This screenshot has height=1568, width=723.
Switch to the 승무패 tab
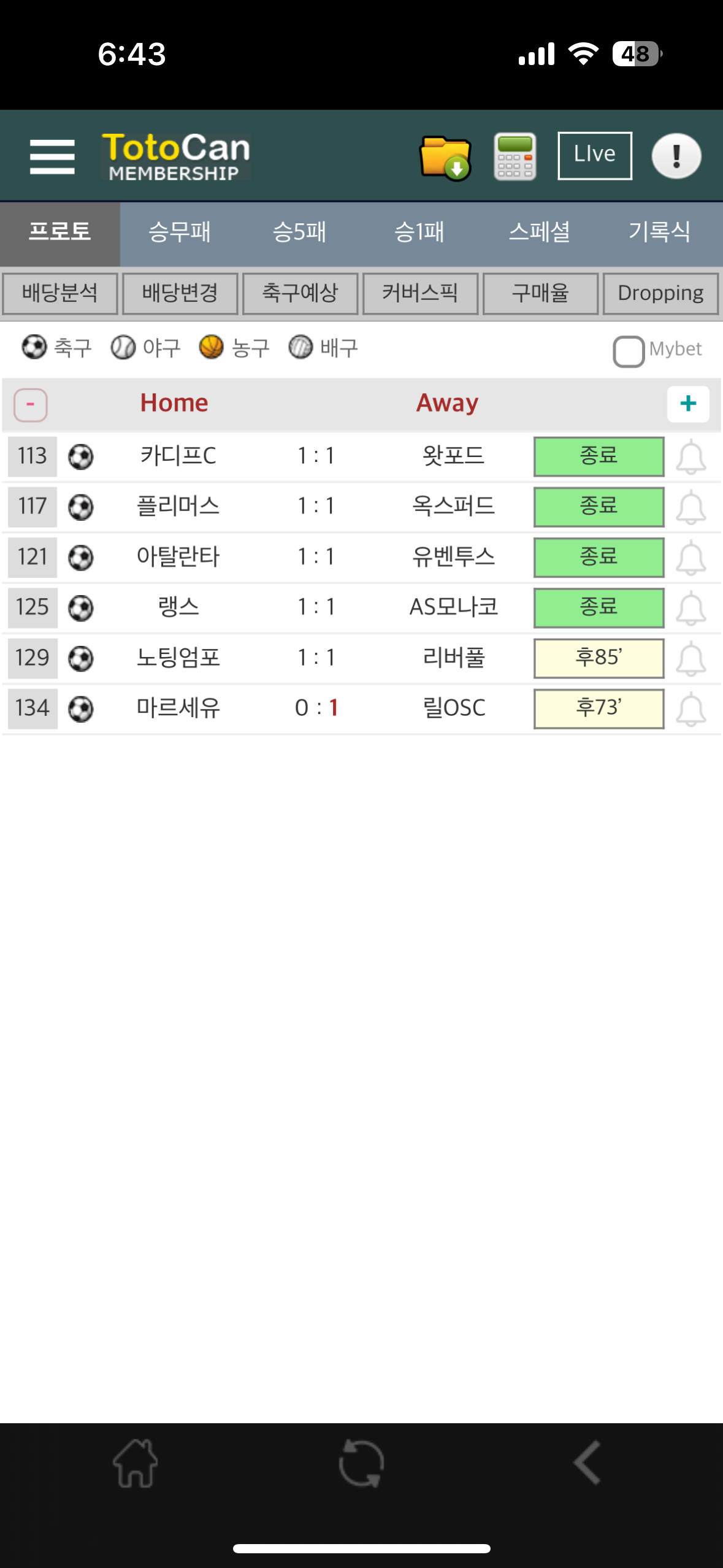pos(180,233)
